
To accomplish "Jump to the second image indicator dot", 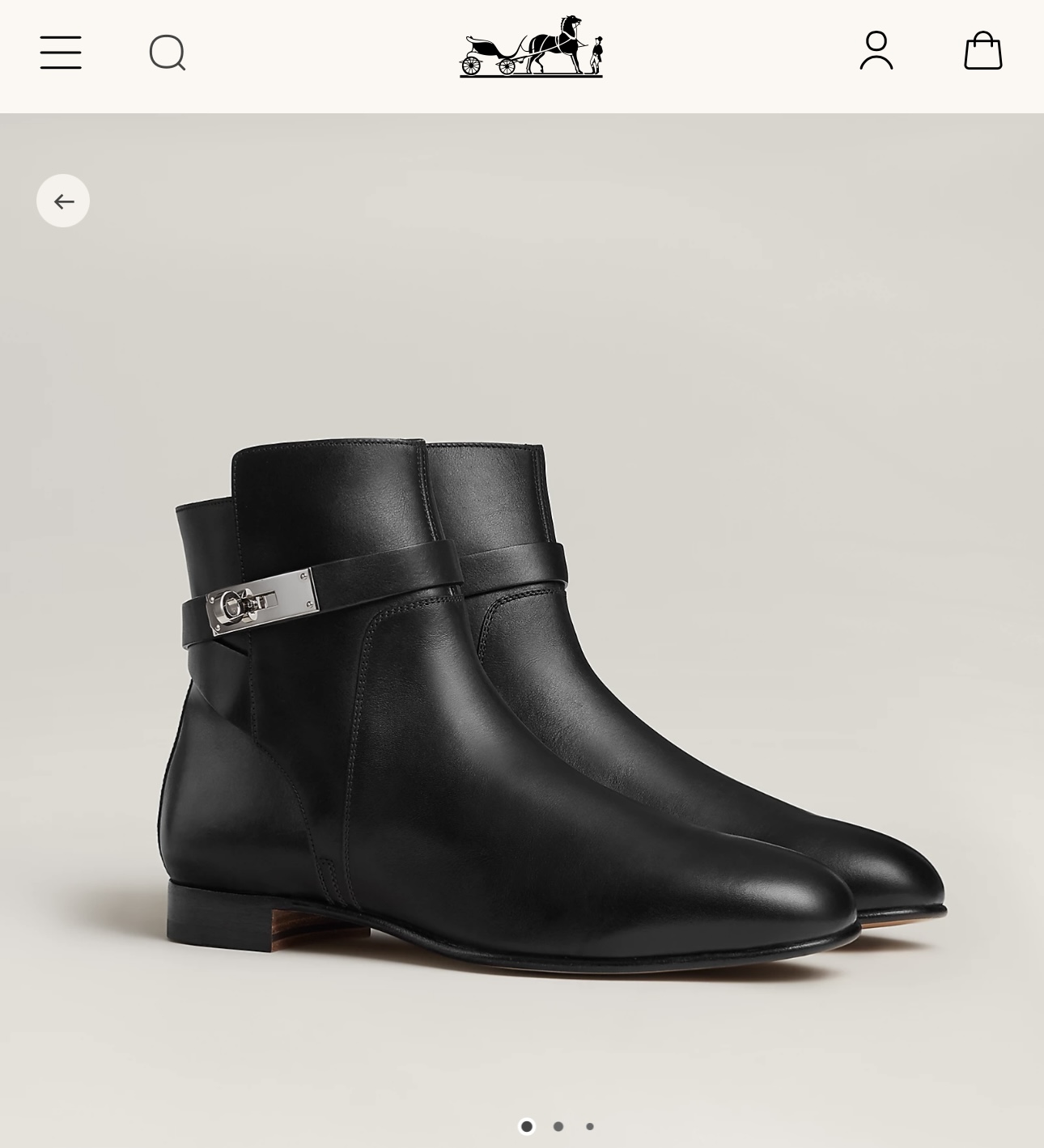I will 558,1126.
